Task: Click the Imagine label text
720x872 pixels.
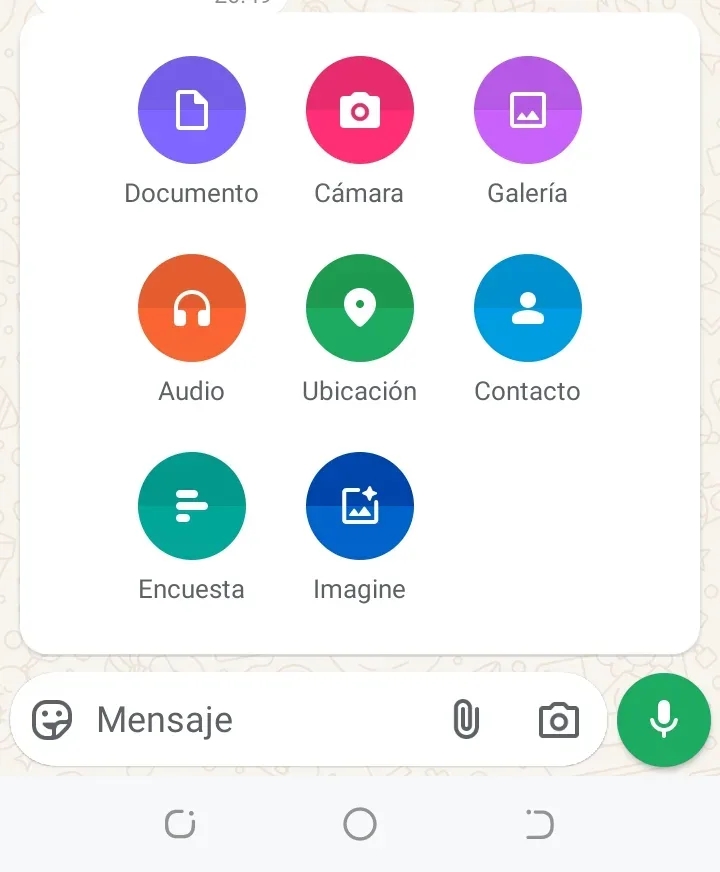Action: (359, 589)
